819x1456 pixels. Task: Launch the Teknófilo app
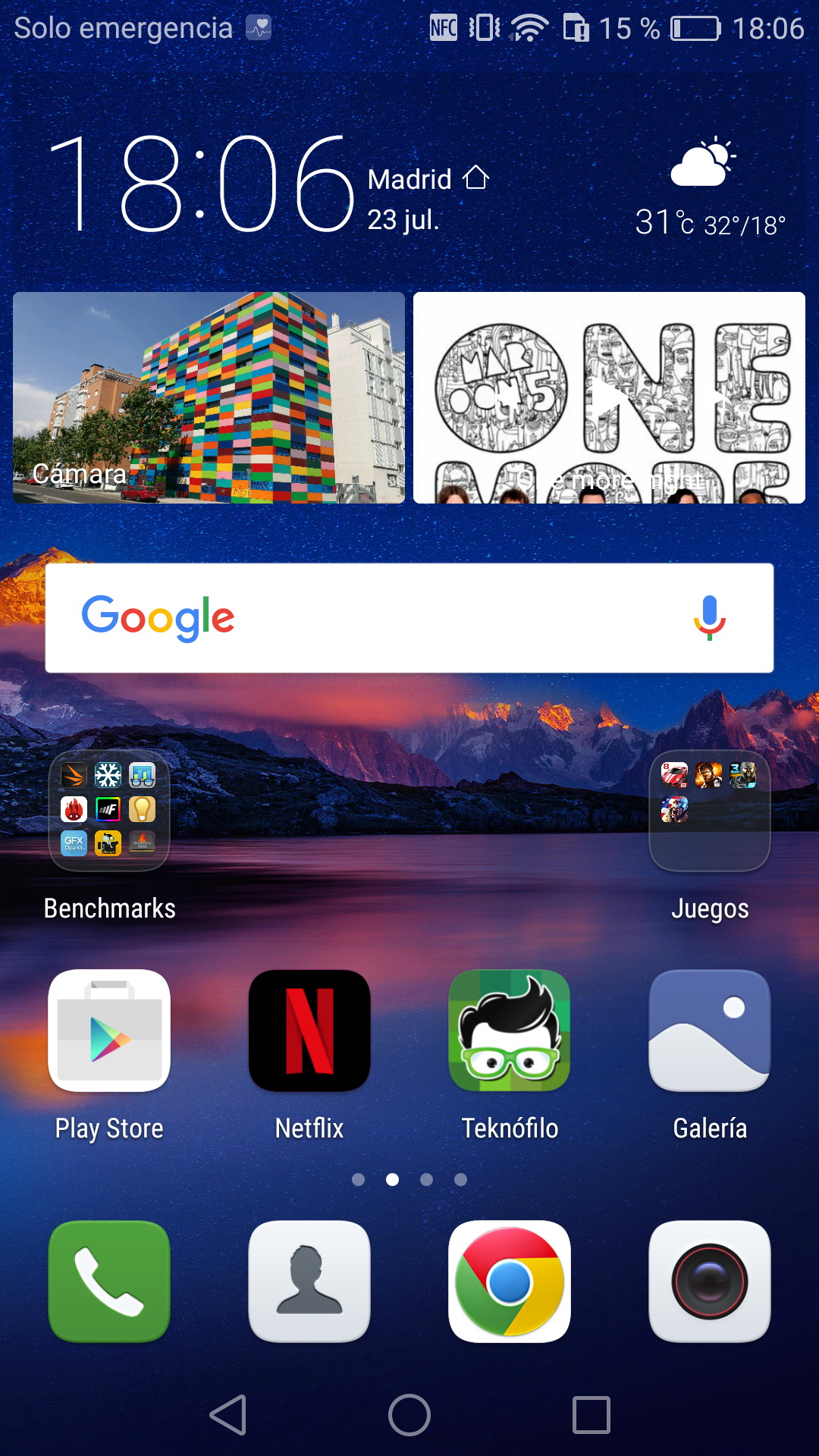pyautogui.click(x=510, y=1031)
